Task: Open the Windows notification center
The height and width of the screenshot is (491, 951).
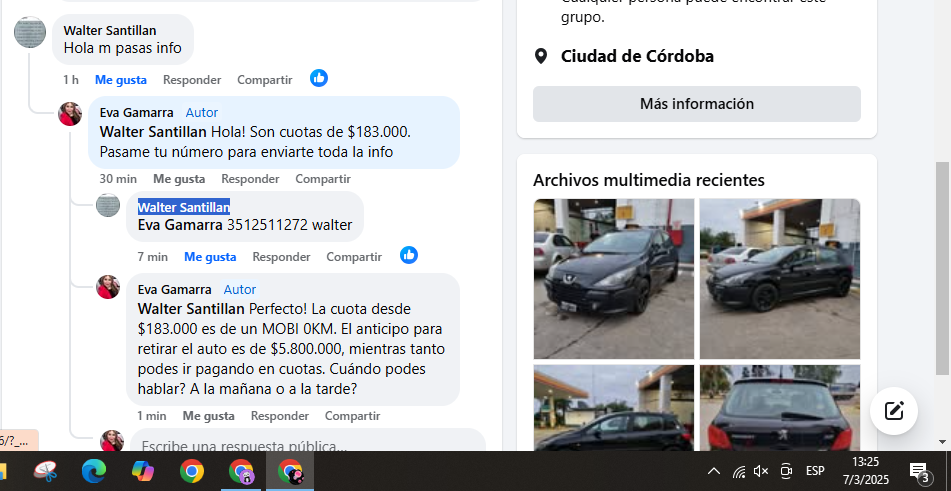Action: point(919,471)
